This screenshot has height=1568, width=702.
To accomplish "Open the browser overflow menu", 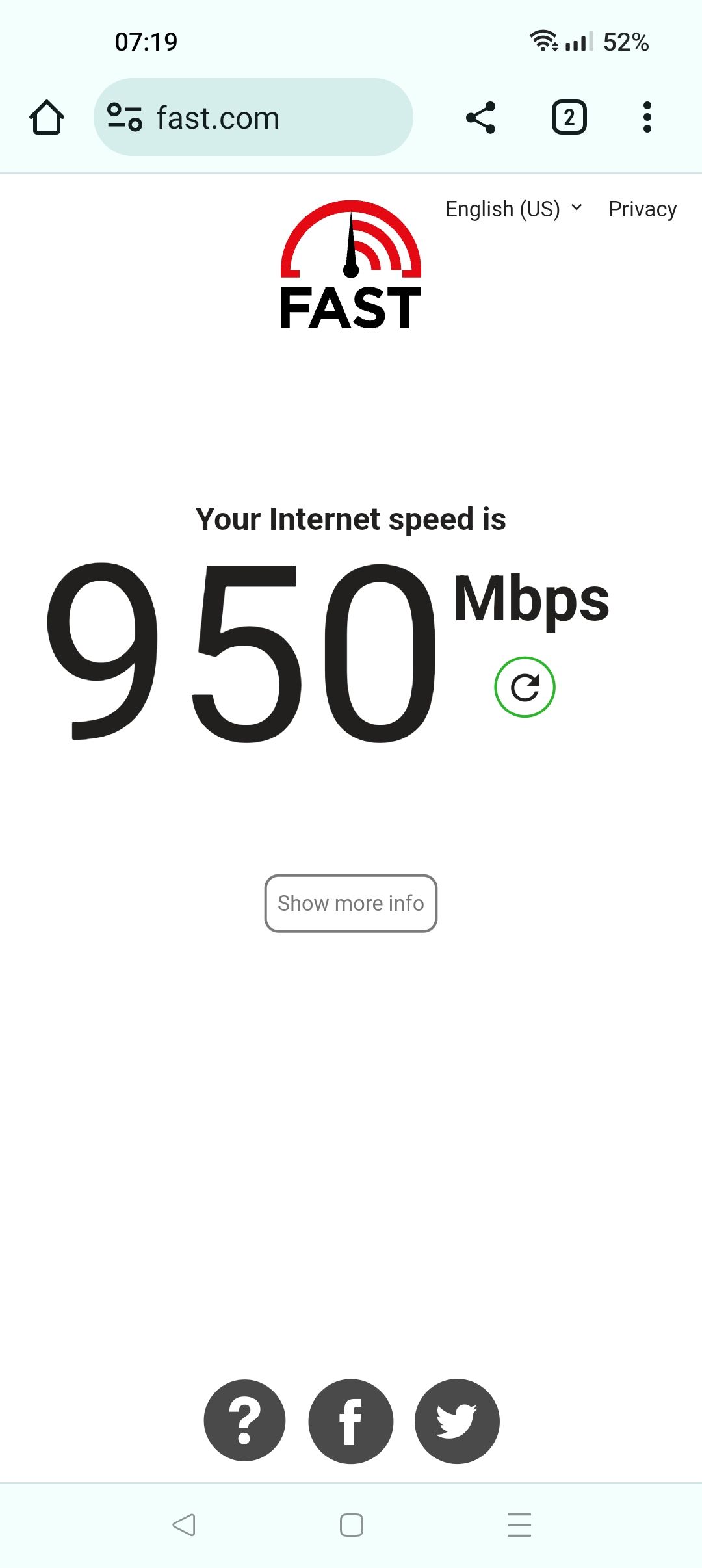I will coord(647,118).
